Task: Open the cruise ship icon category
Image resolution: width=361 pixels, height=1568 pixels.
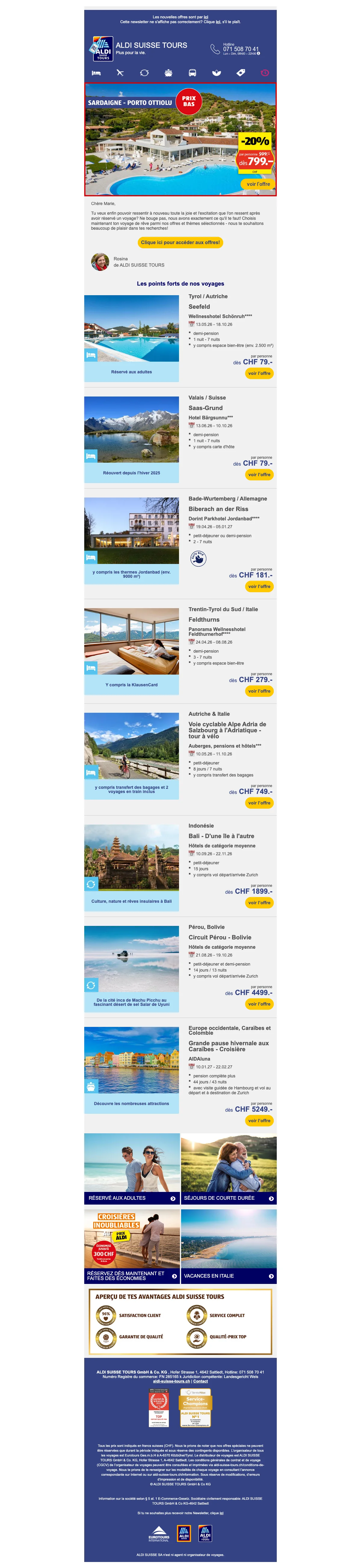Action: [x=169, y=72]
